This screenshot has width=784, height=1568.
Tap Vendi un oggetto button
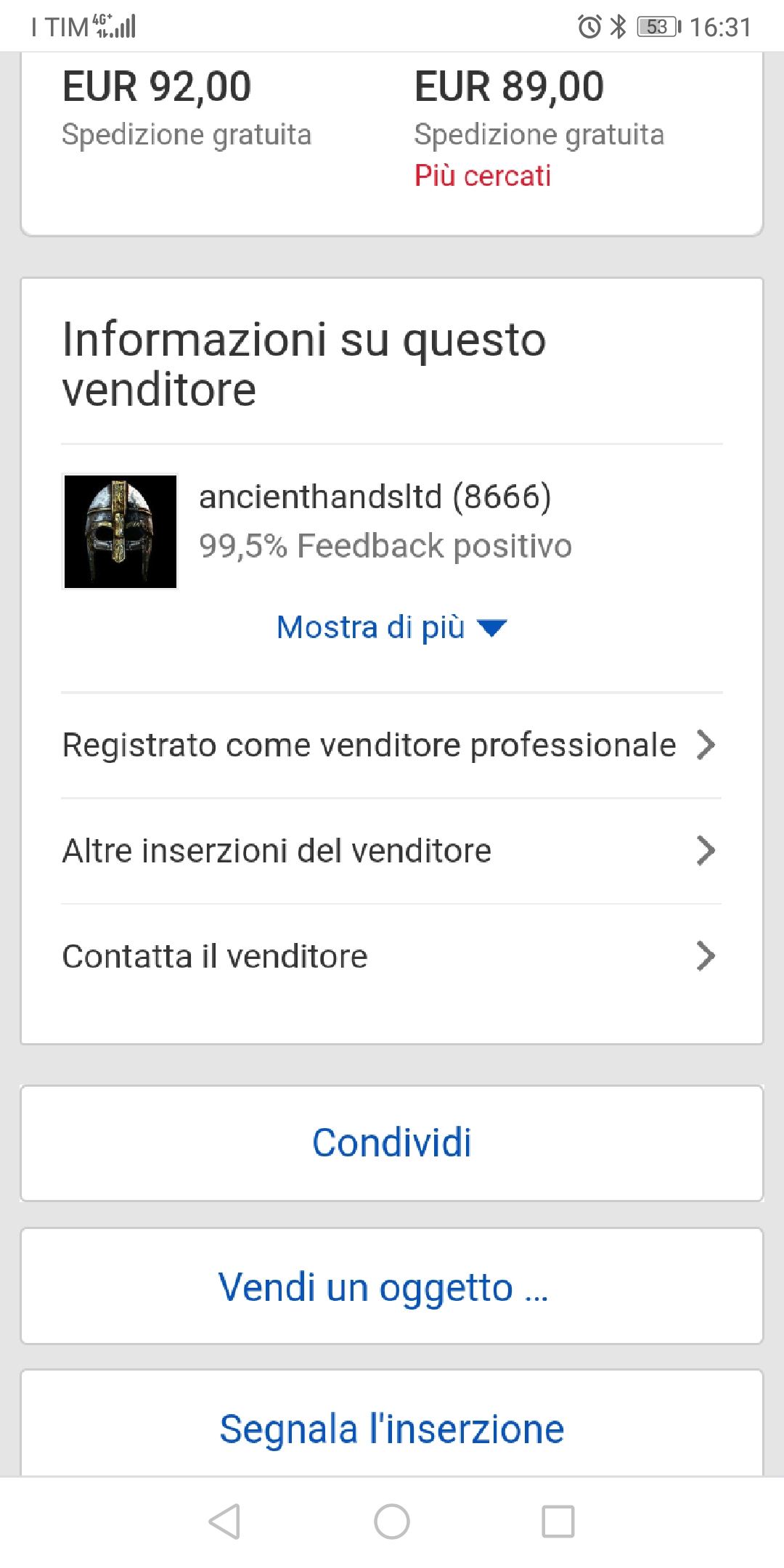pos(392,1286)
